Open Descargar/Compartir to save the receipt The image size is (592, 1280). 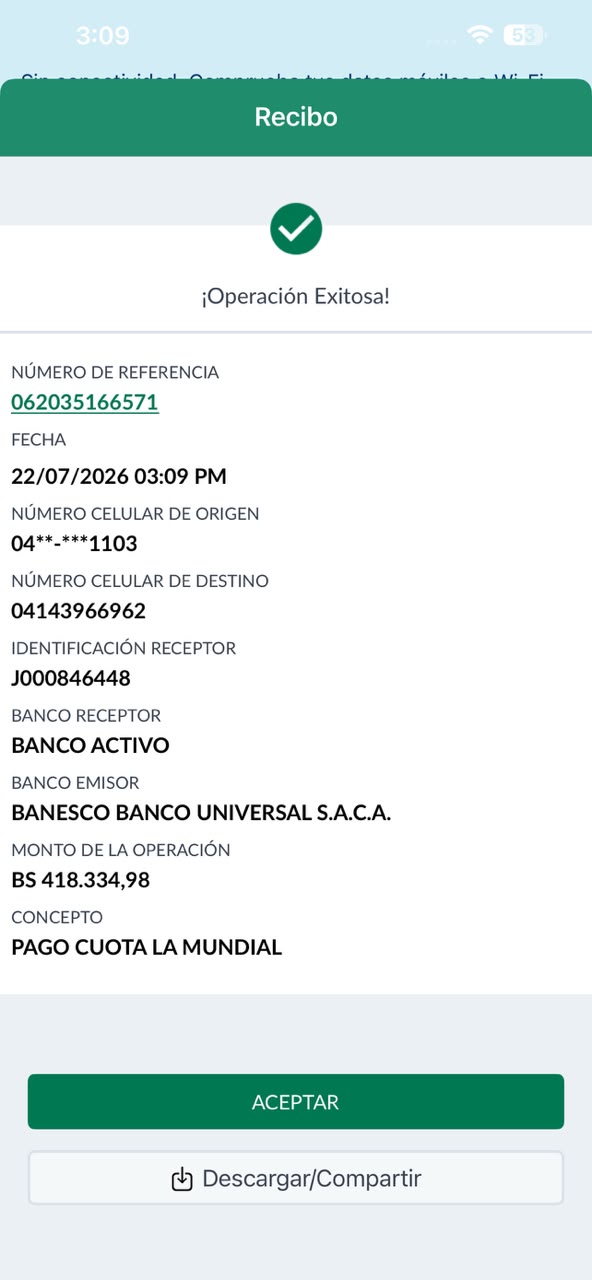click(296, 1178)
